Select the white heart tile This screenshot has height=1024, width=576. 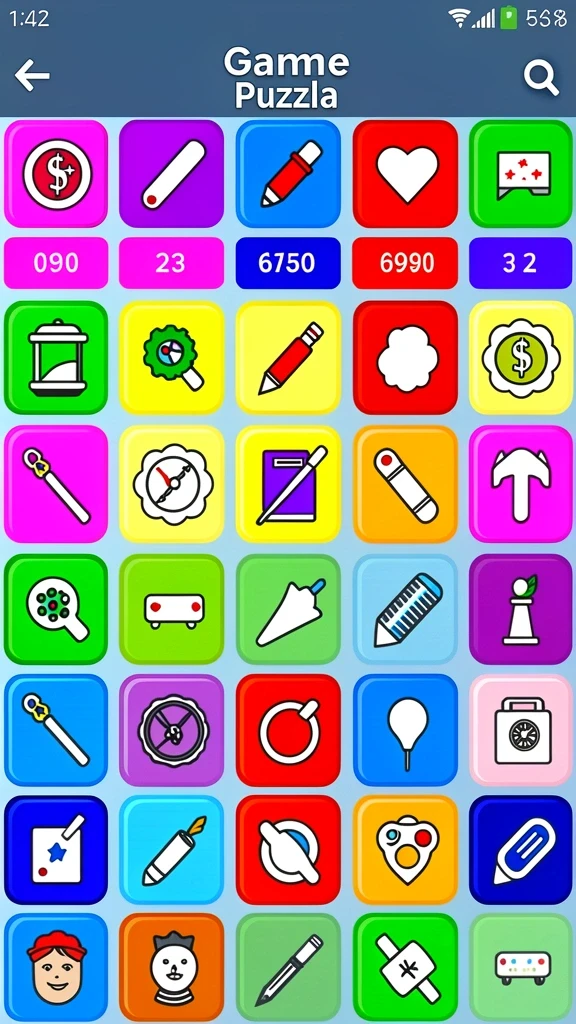[405, 174]
